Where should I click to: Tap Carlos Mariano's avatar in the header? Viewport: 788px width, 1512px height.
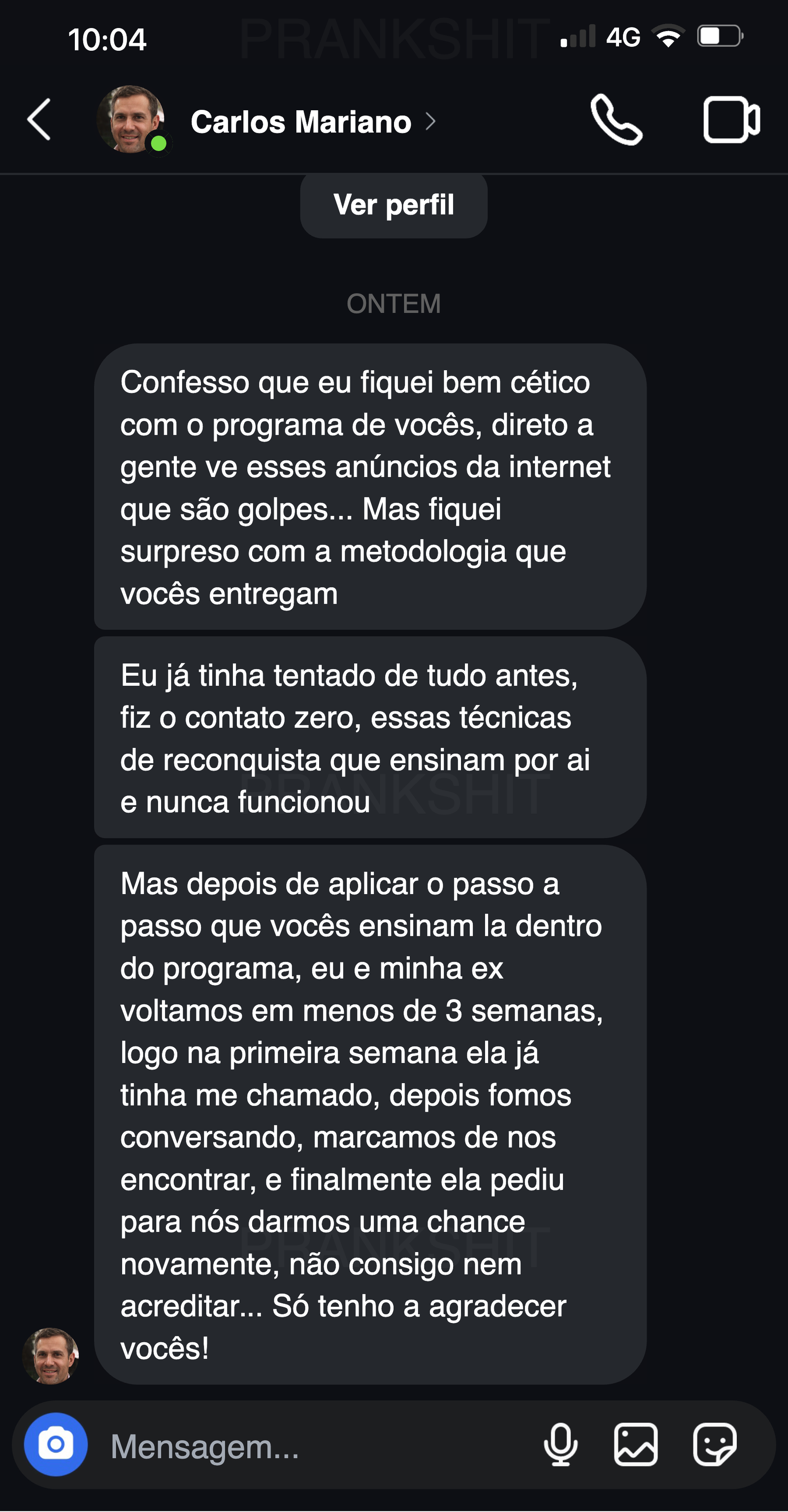click(131, 120)
